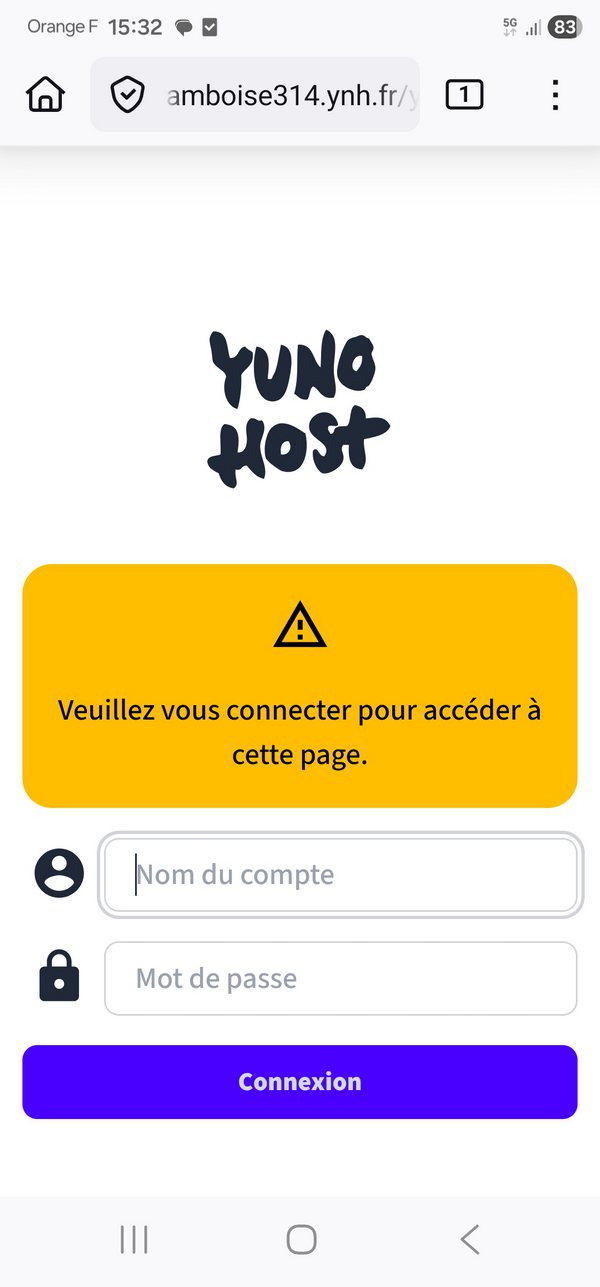The image size is (600, 1287).
Task: Go to the browser home page
Action: (x=46, y=95)
